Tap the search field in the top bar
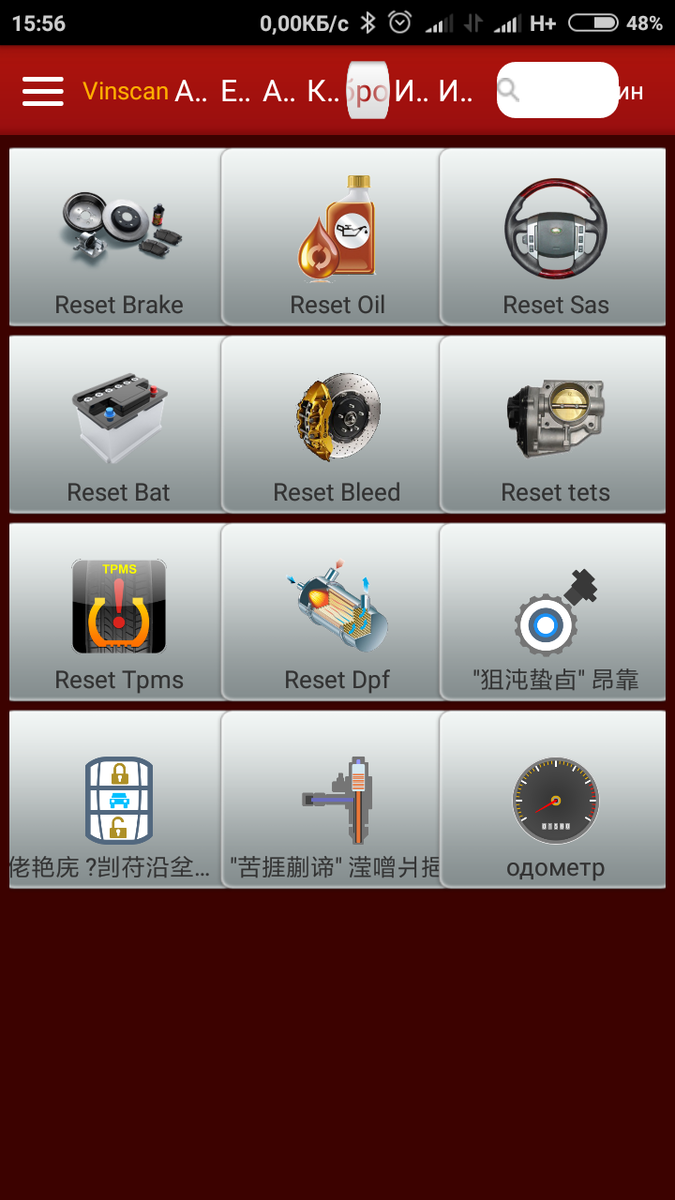Viewport: 675px width, 1200px height. 557,91
